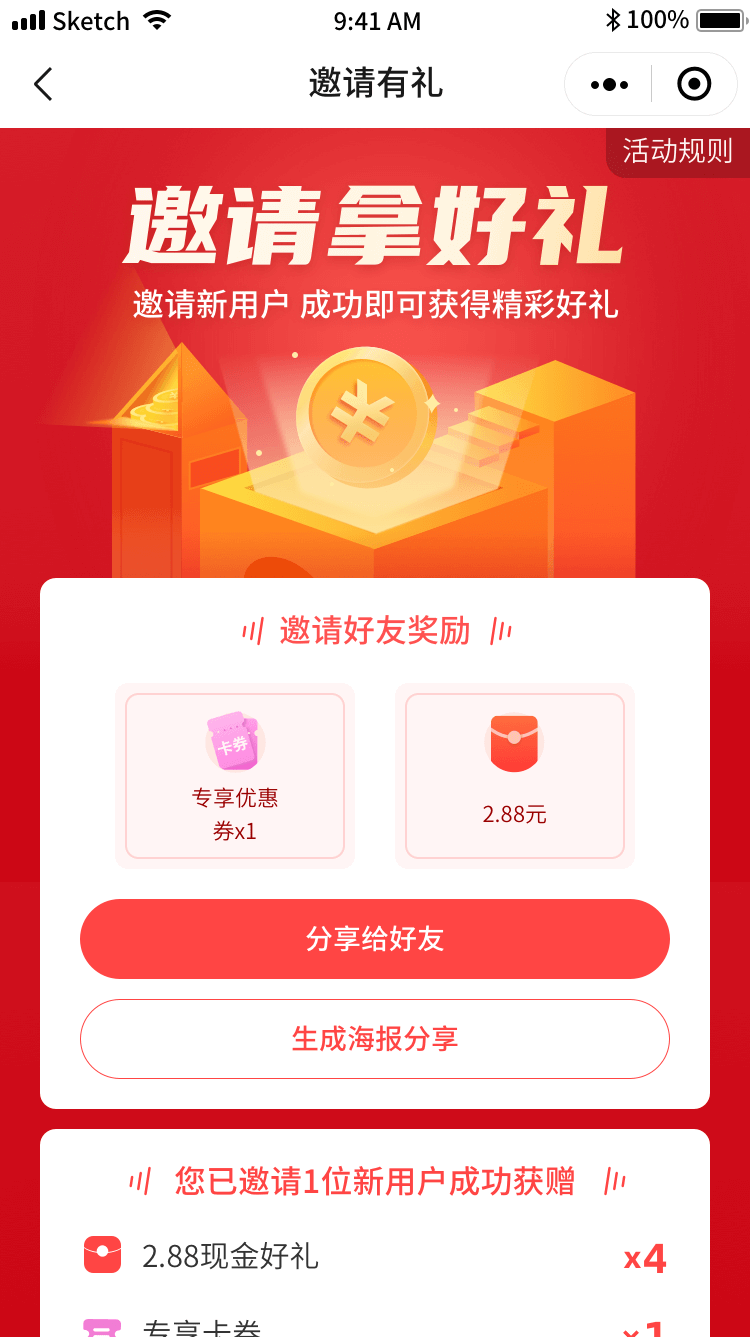This screenshot has height=1337, width=750.
Task: Open the mini program more options menu
Action: pyautogui.click(x=609, y=84)
